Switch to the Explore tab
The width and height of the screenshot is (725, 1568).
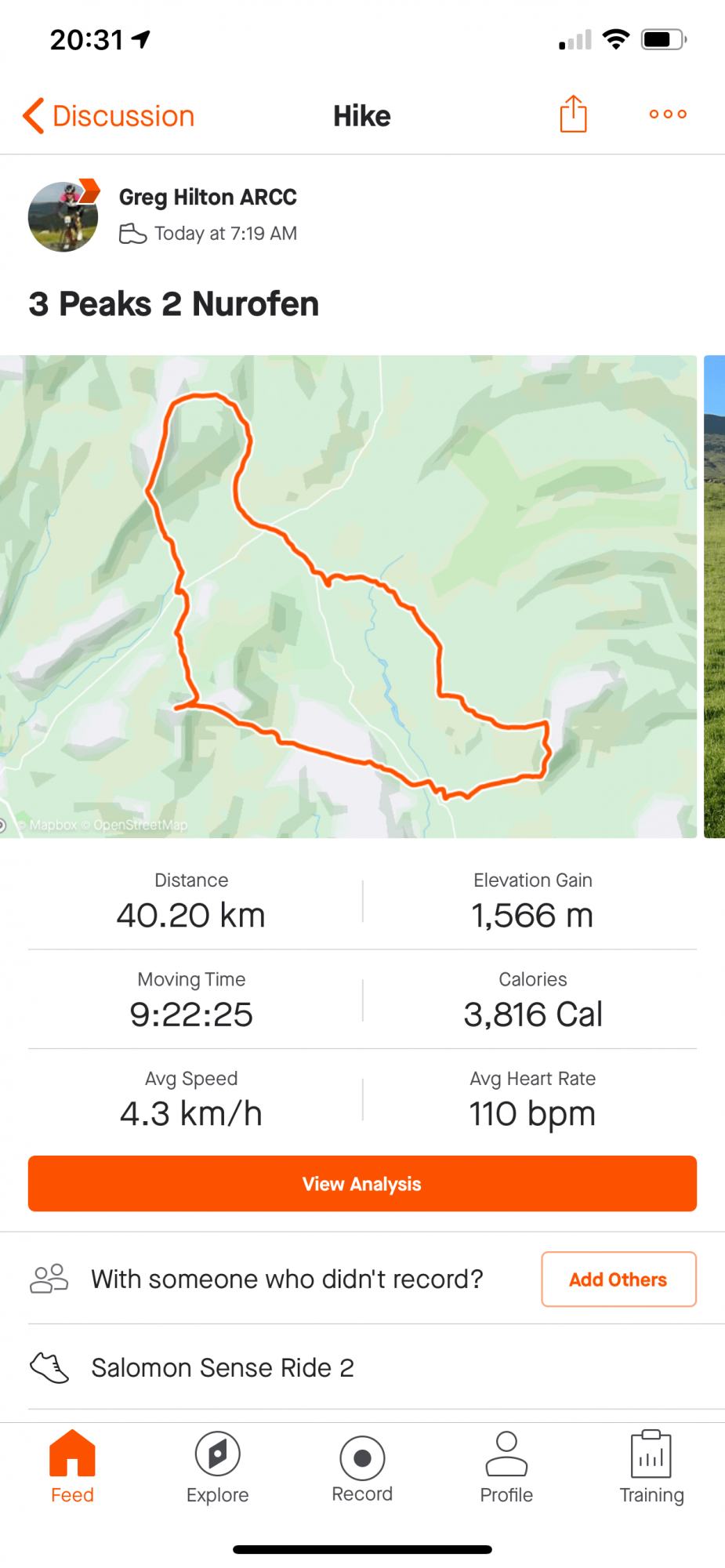click(x=217, y=1467)
